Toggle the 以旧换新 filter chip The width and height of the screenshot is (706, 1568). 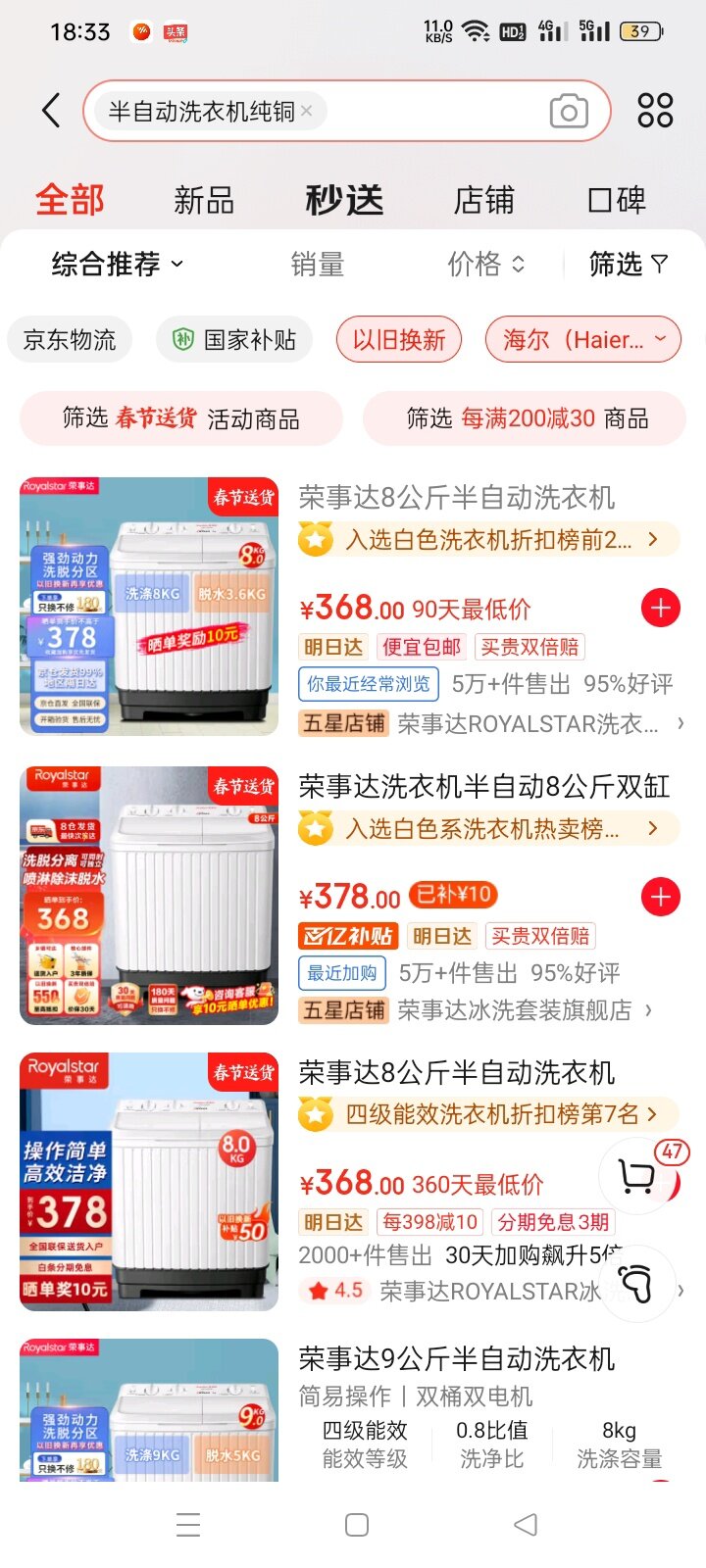pos(399,340)
